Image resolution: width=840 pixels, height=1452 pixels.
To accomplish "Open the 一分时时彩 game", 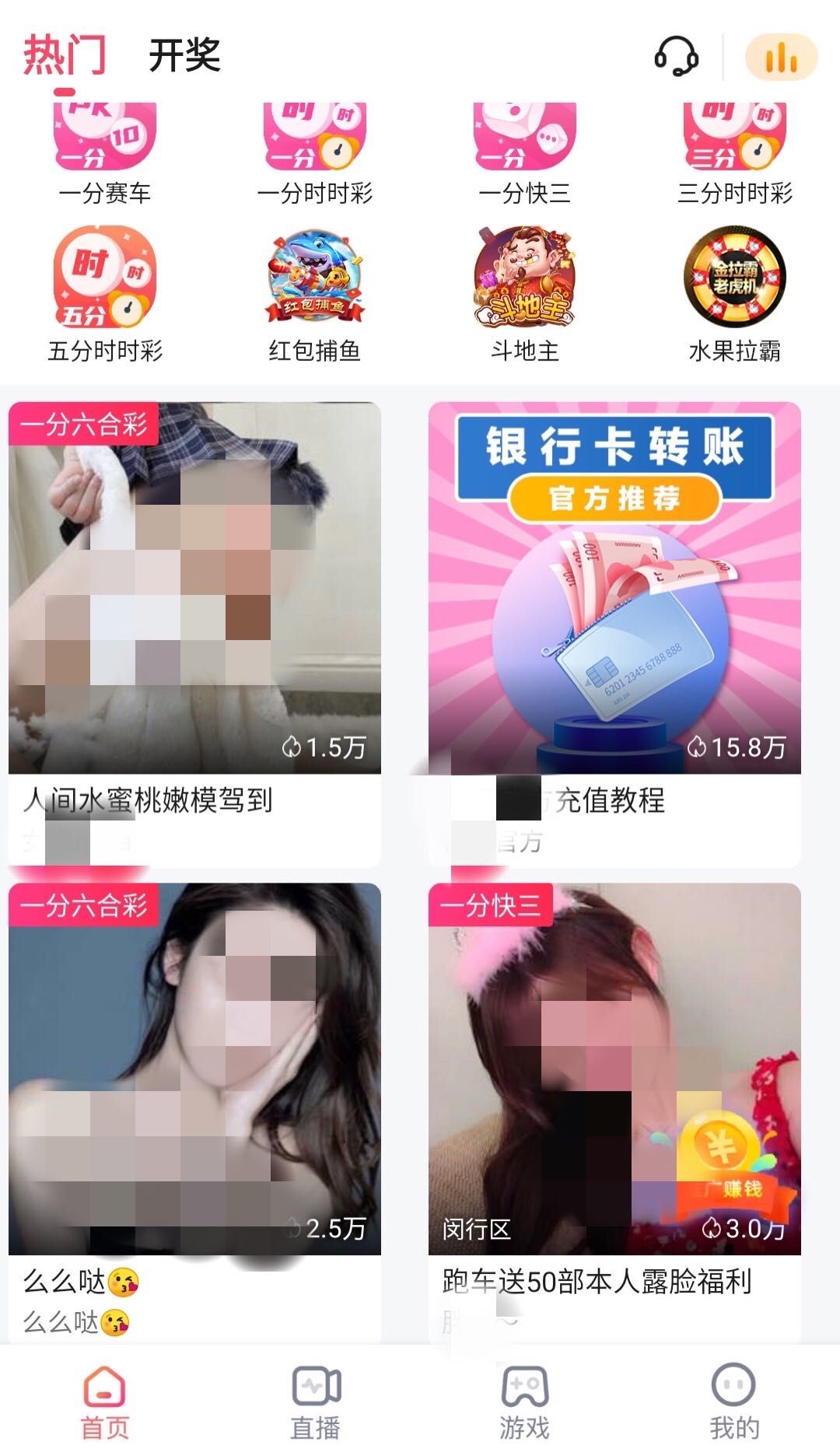I will (x=315, y=152).
